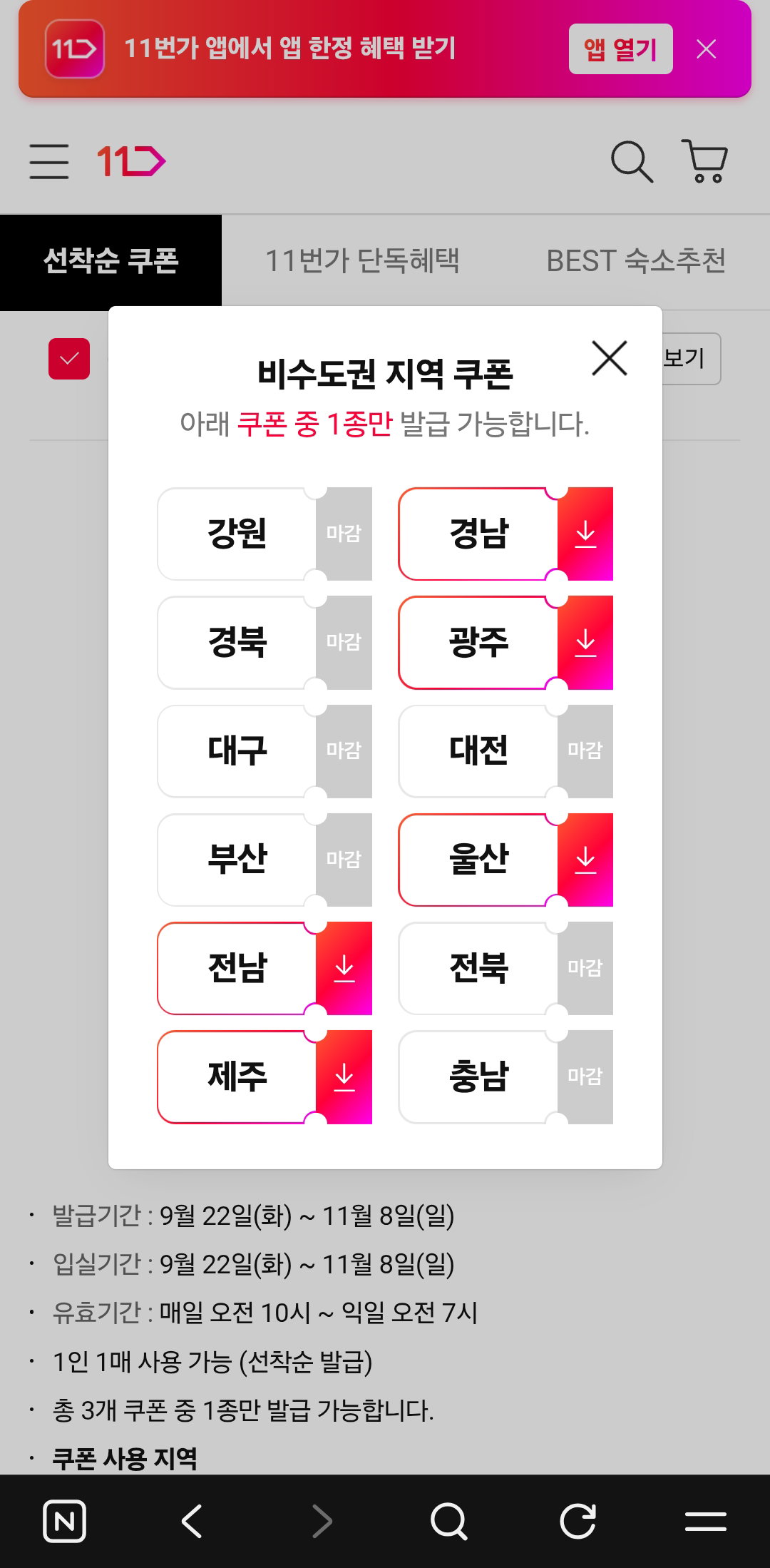Reload the page in the browser

point(577,1521)
